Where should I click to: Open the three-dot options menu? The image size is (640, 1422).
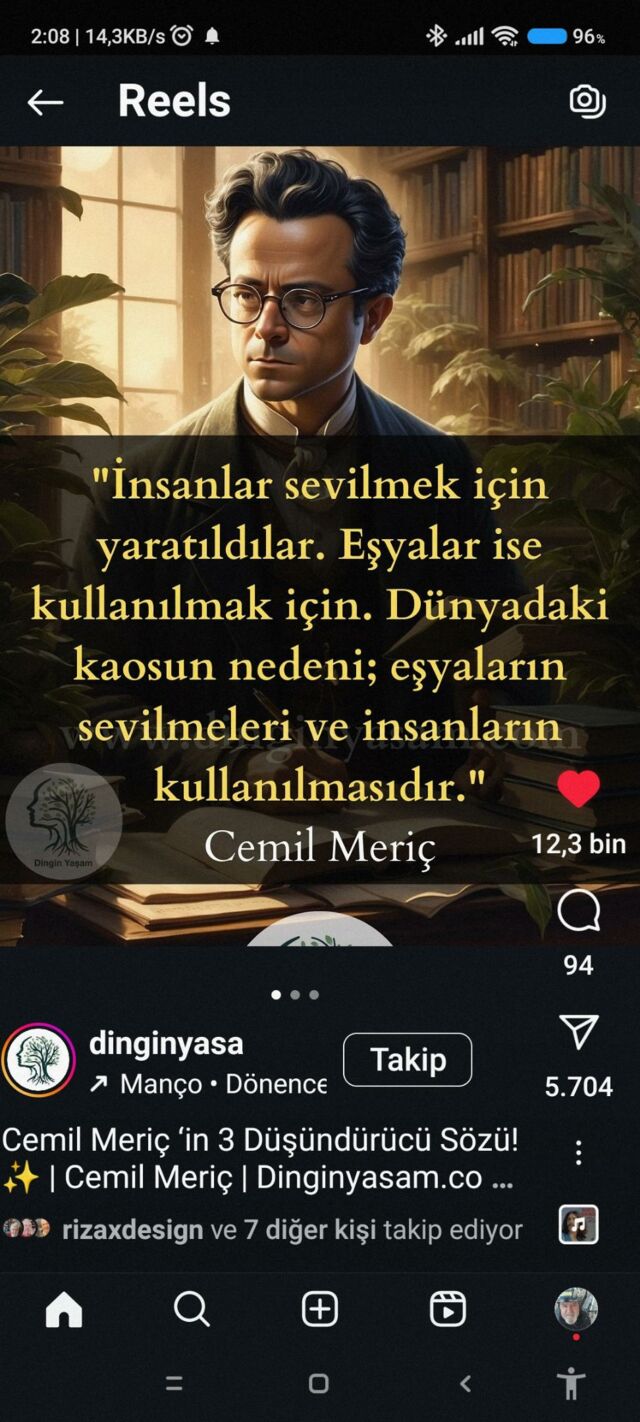[x=578, y=1153]
